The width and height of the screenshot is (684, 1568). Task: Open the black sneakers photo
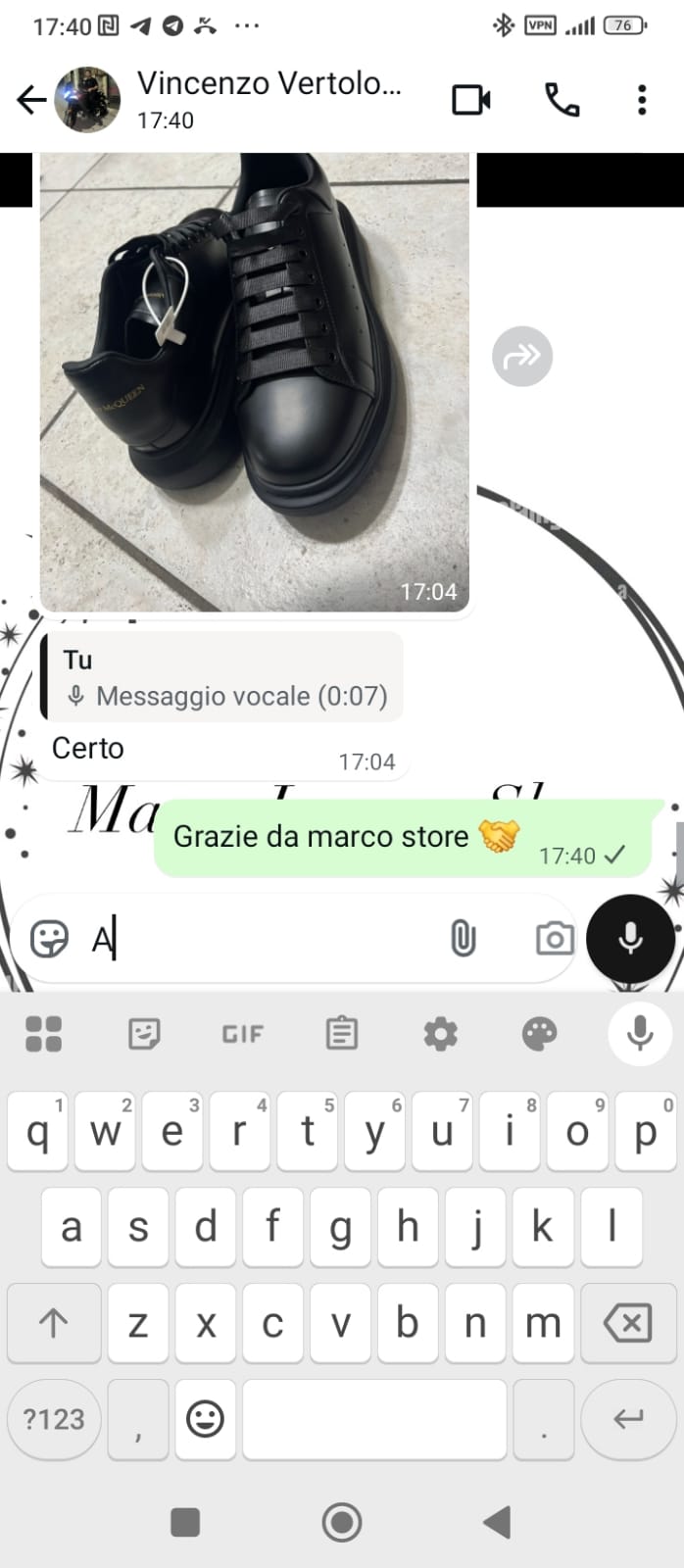click(254, 382)
